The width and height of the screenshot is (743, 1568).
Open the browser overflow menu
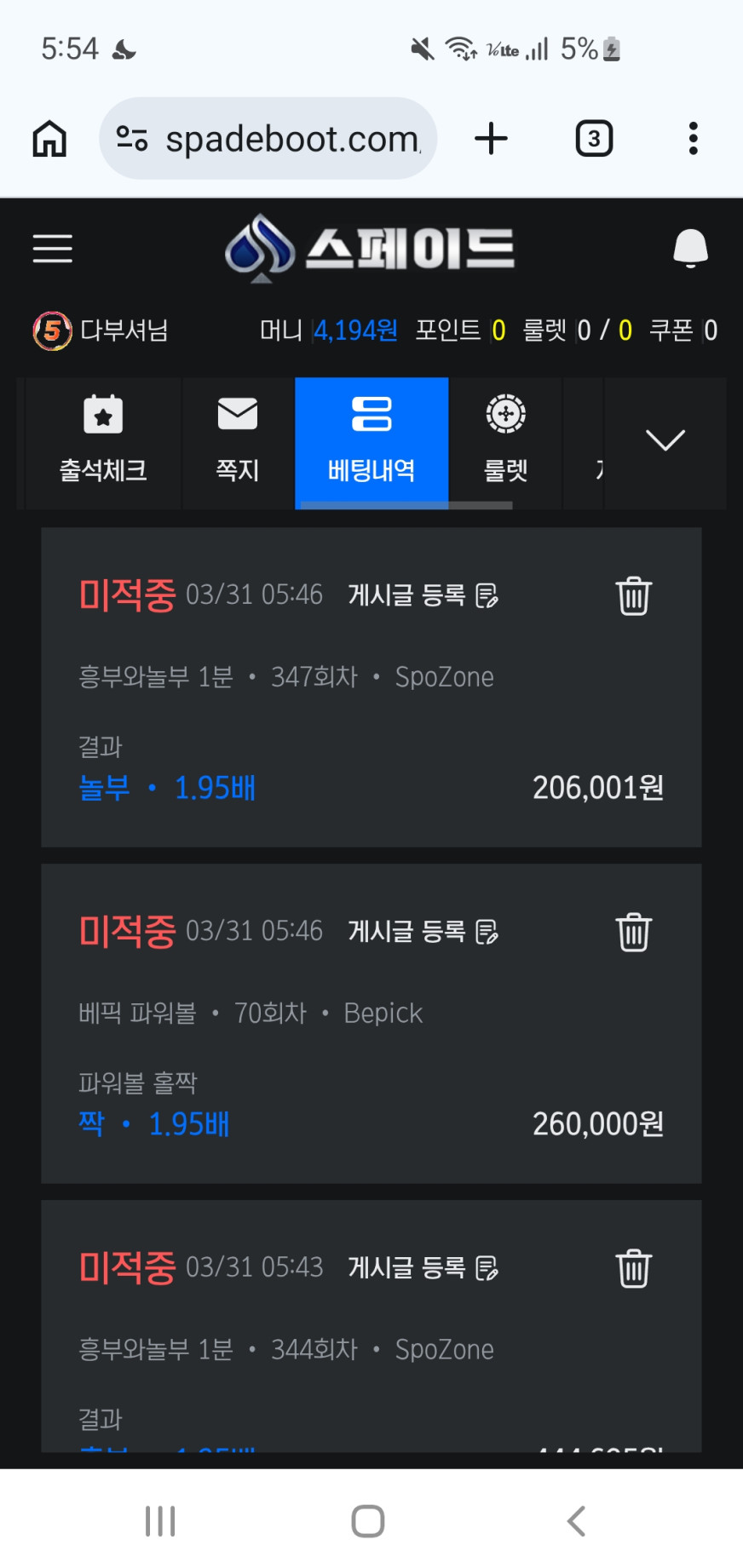click(694, 139)
